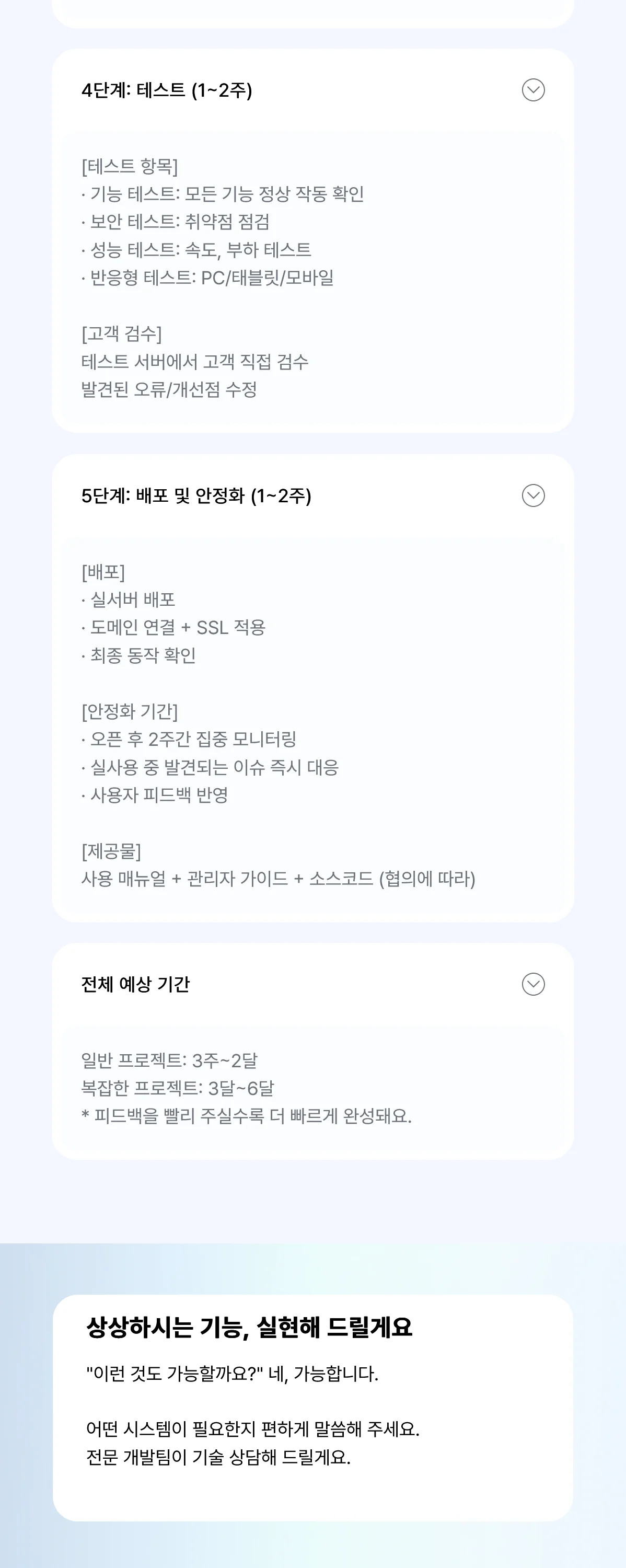This screenshot has width=626, height=1568.
Task: Select the 5단계: 배포 및 안정화 header
Action: click(x=196, y=497)
